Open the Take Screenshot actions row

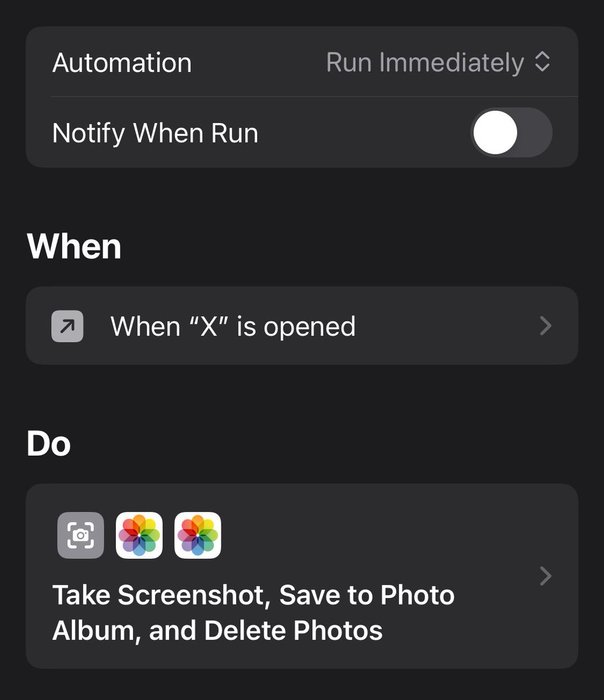pos(301,576)
